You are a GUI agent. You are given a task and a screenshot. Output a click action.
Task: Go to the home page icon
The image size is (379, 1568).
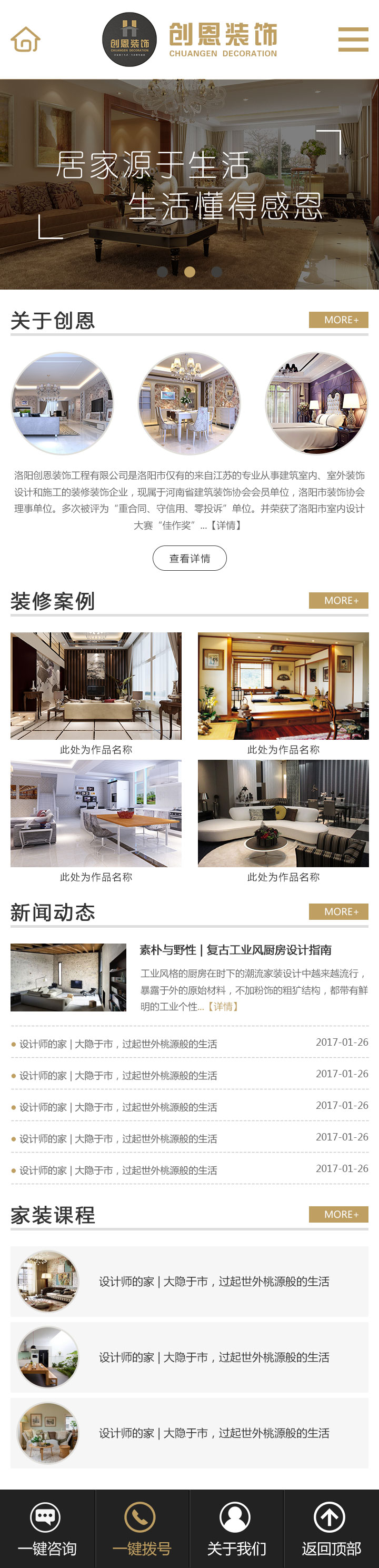pyautogui.click(x=26, y=39)
